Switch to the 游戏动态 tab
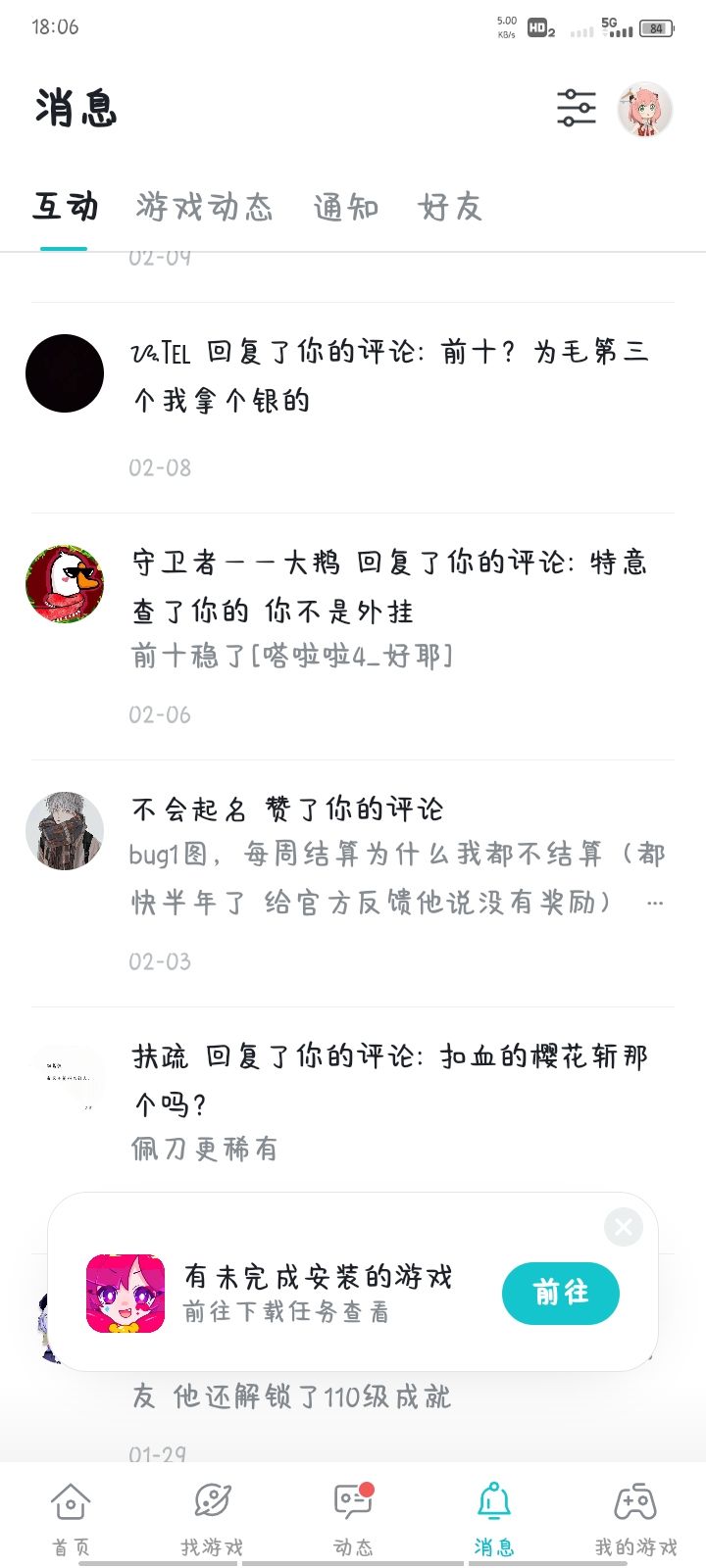706x1568 pixels. (205, 207)
